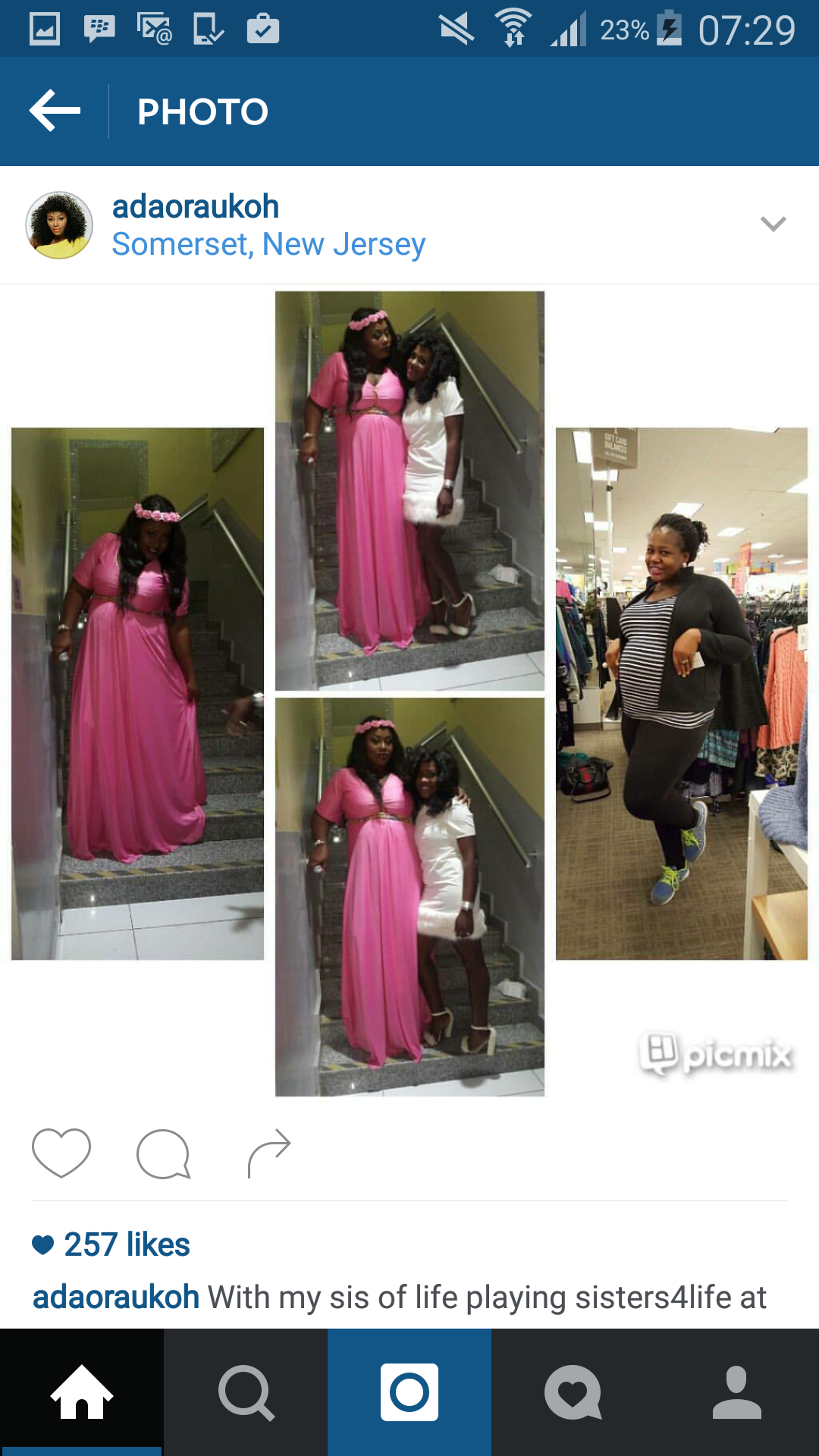Go back using the arrow icon

(x=55, y=111)
